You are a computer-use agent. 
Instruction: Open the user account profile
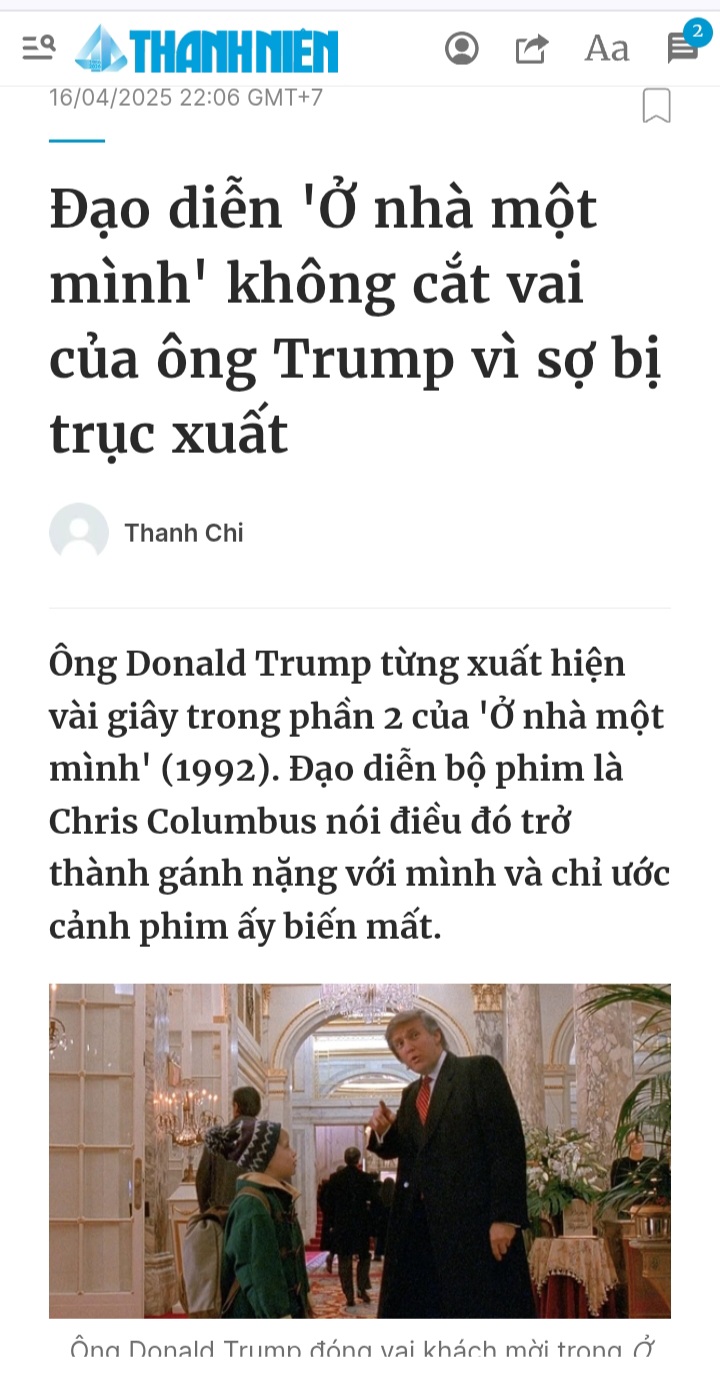(x=461, y=48)
